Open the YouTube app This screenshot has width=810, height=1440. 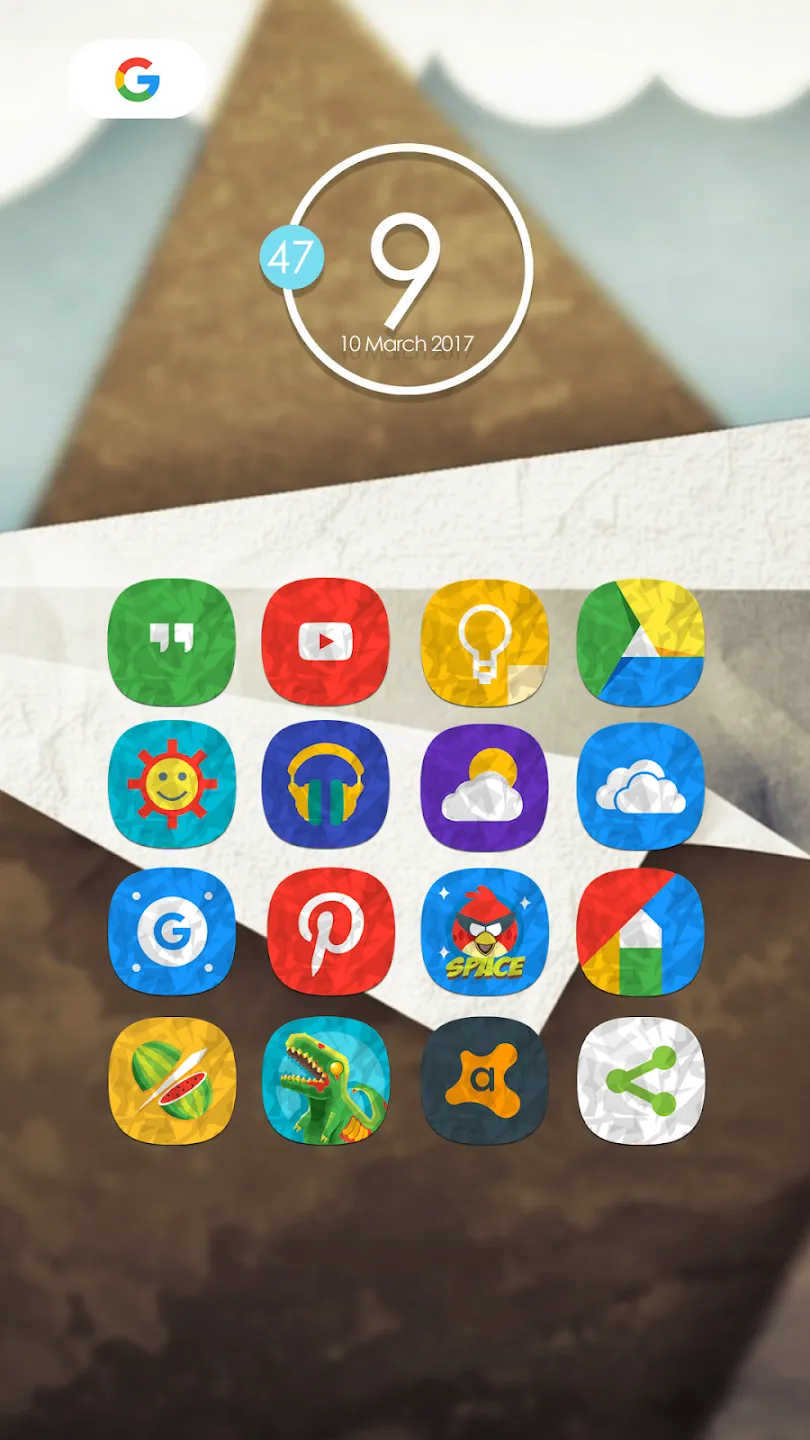coord(326,642)
